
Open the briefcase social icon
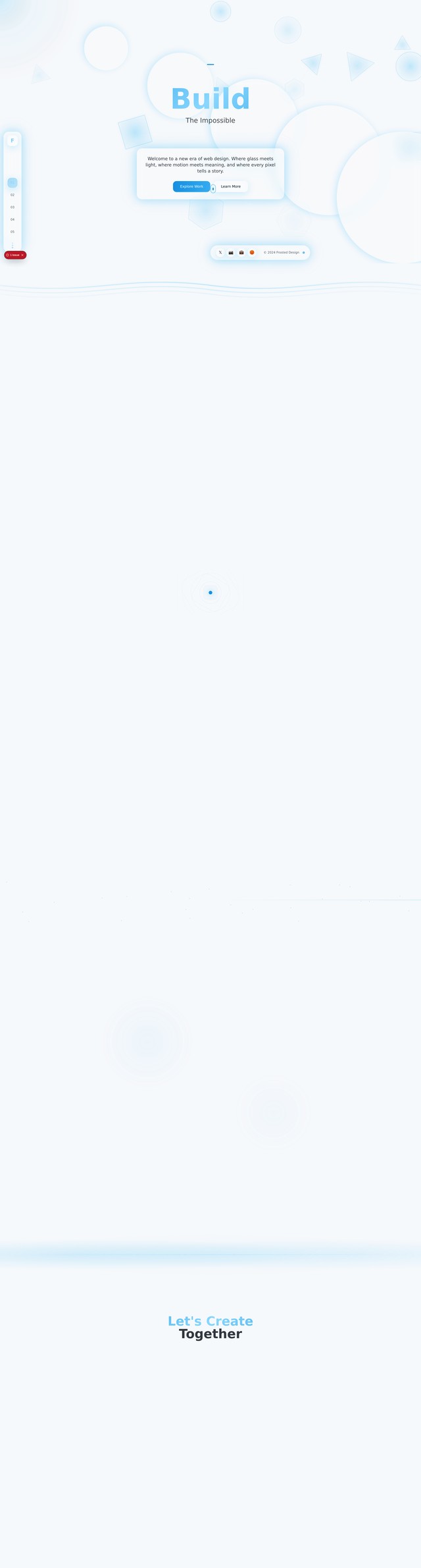[x=241, y=252]
